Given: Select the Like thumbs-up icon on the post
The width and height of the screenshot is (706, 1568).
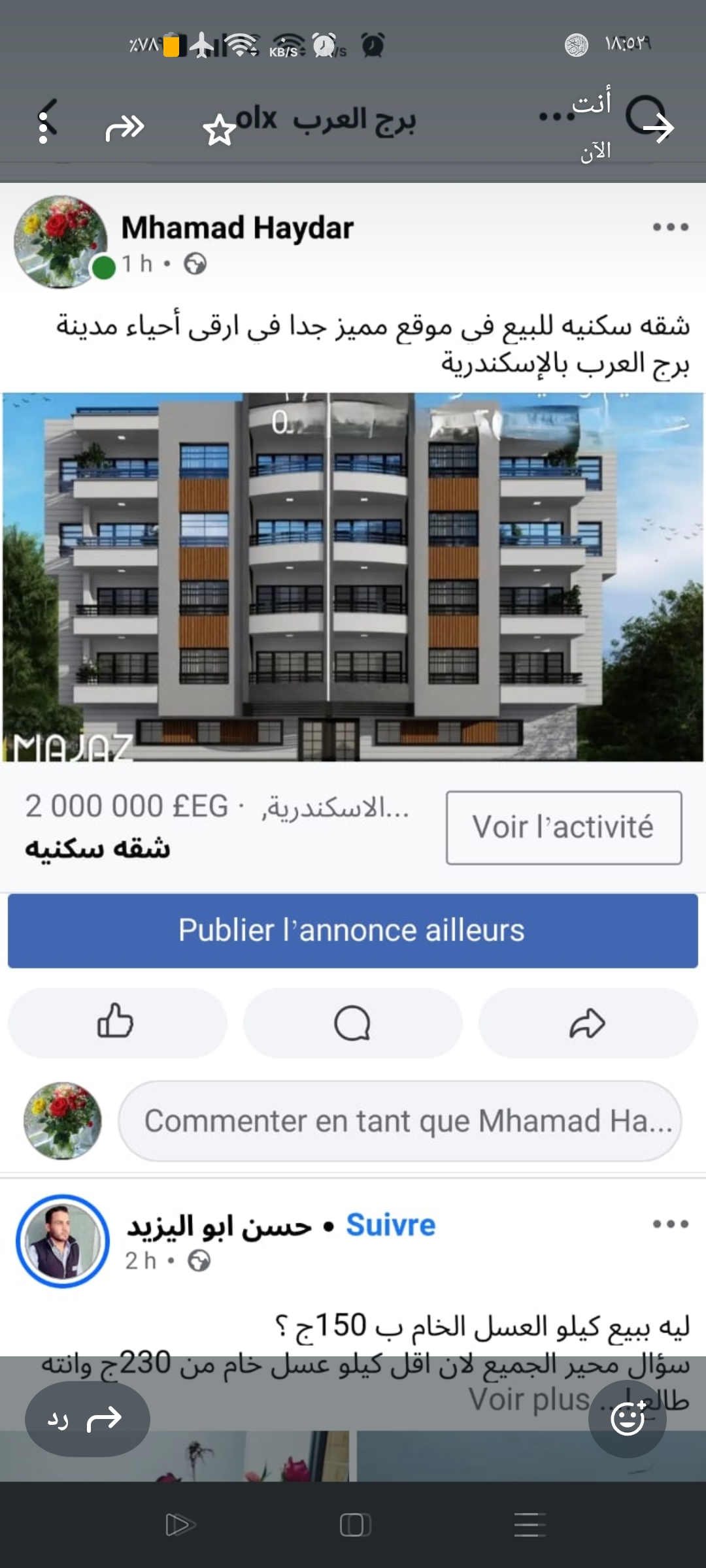Looking at the screenshot, I should point(116,1022).
